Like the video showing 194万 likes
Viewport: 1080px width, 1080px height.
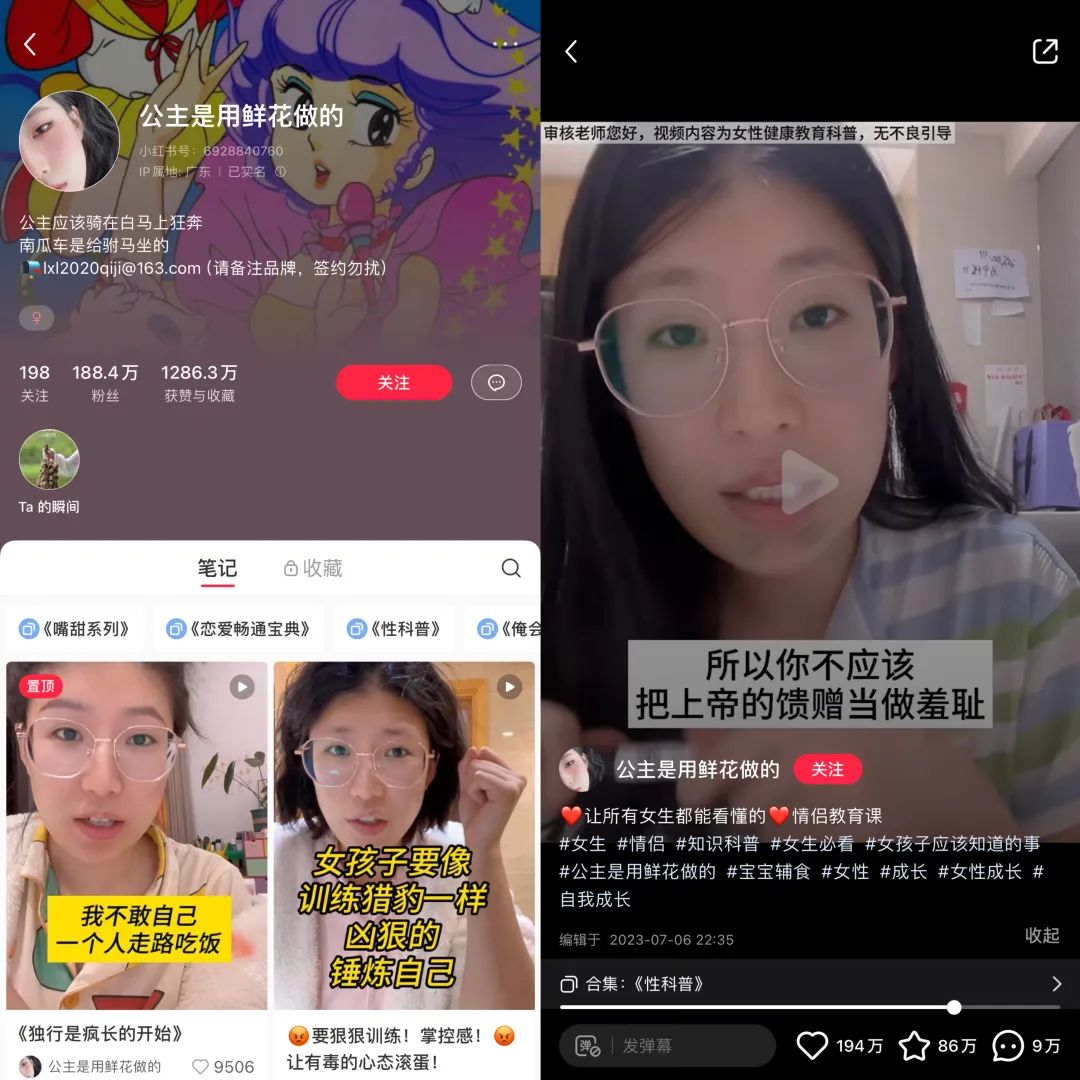coord(813,1046)
